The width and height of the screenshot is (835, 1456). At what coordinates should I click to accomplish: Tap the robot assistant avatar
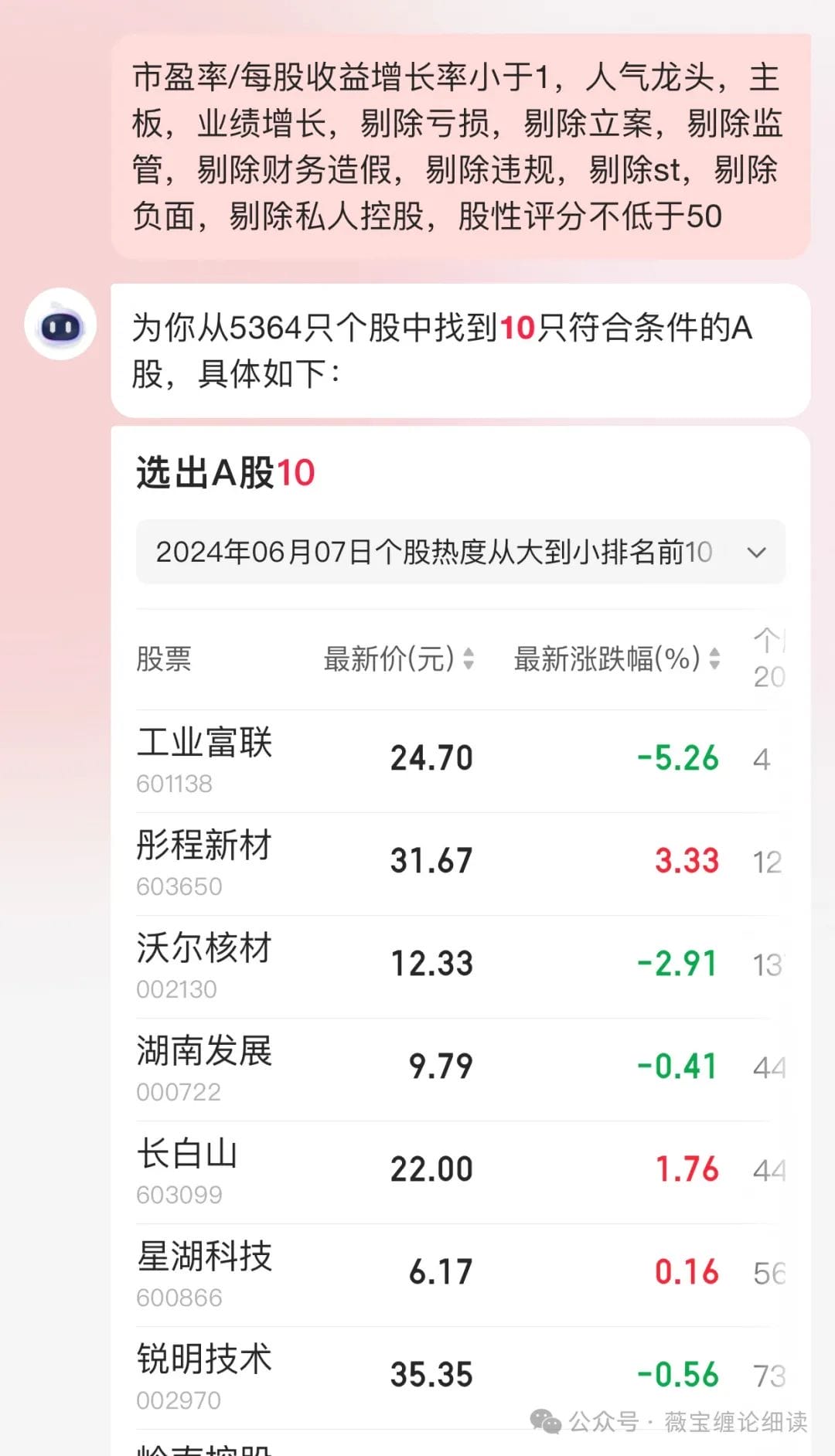click(x=60, y=325)
